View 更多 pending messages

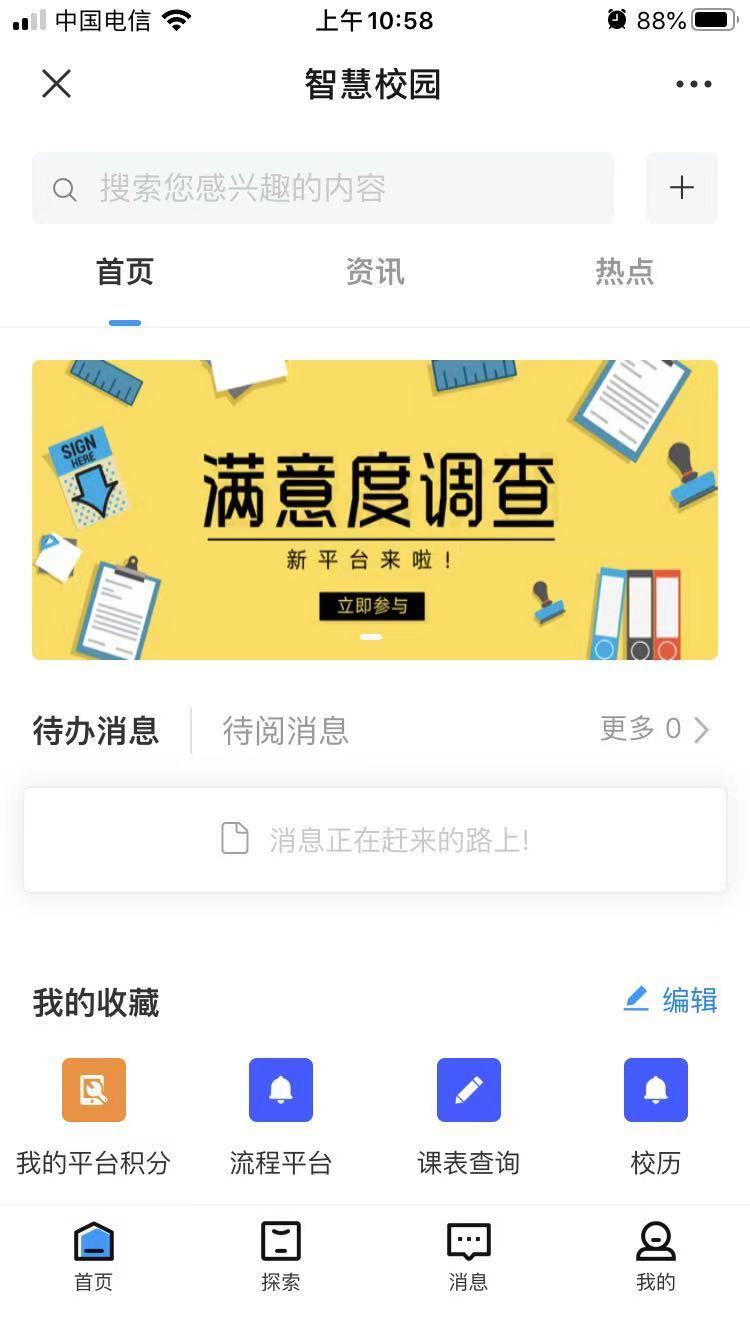(654, 730)
